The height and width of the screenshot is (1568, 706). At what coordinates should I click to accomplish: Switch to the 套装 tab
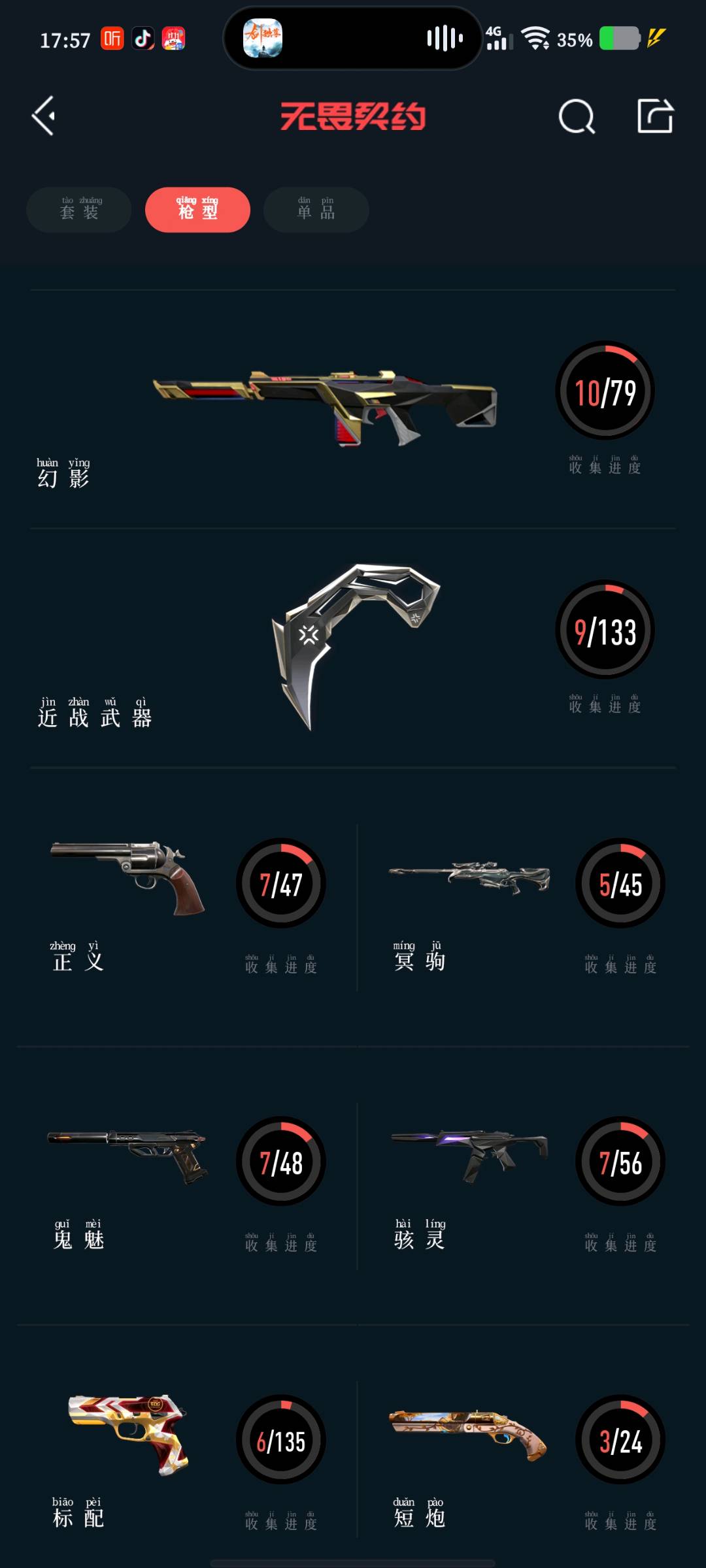79,210
